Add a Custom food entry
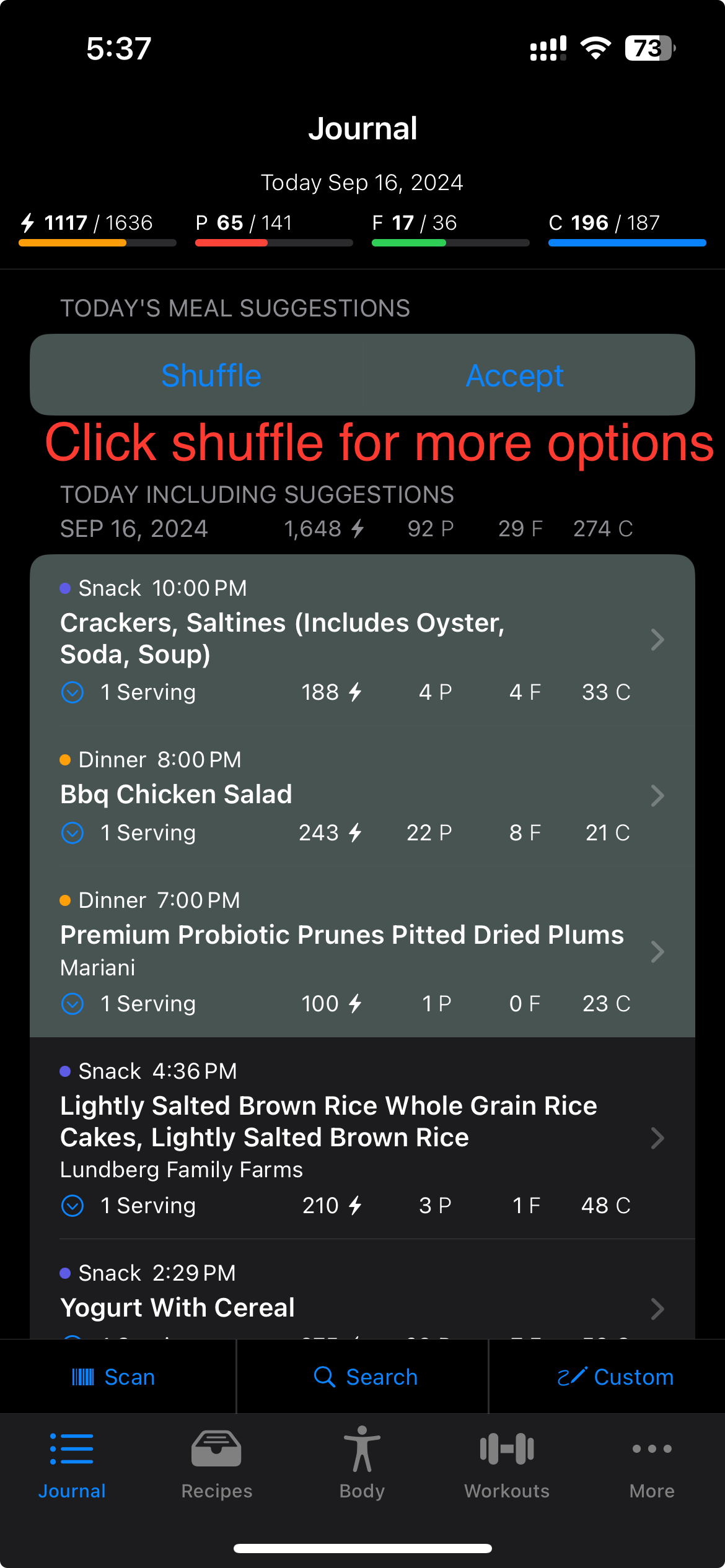Screen dimensions: 725x1568 click(x=607, y=1377)
